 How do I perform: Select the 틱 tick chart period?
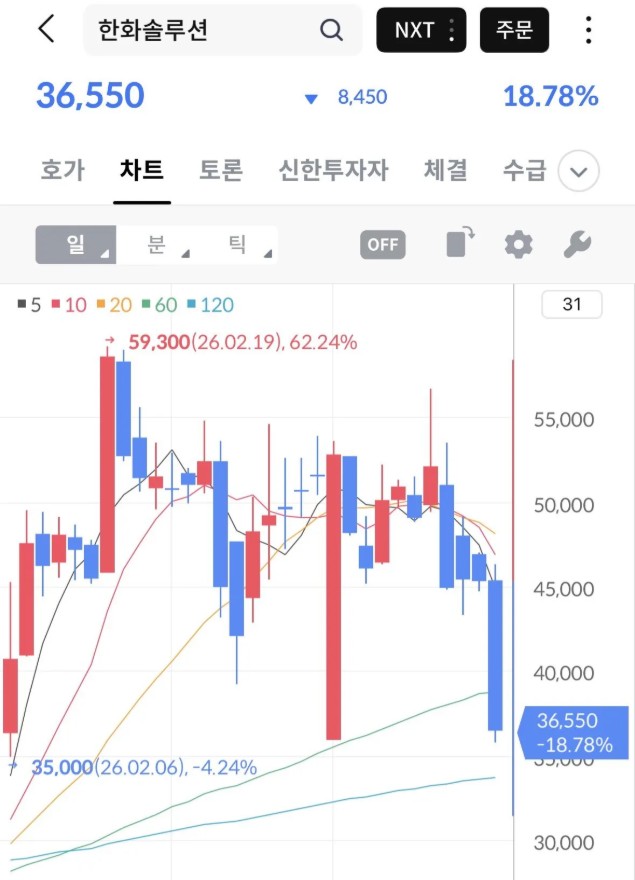(x=238, y=245)
